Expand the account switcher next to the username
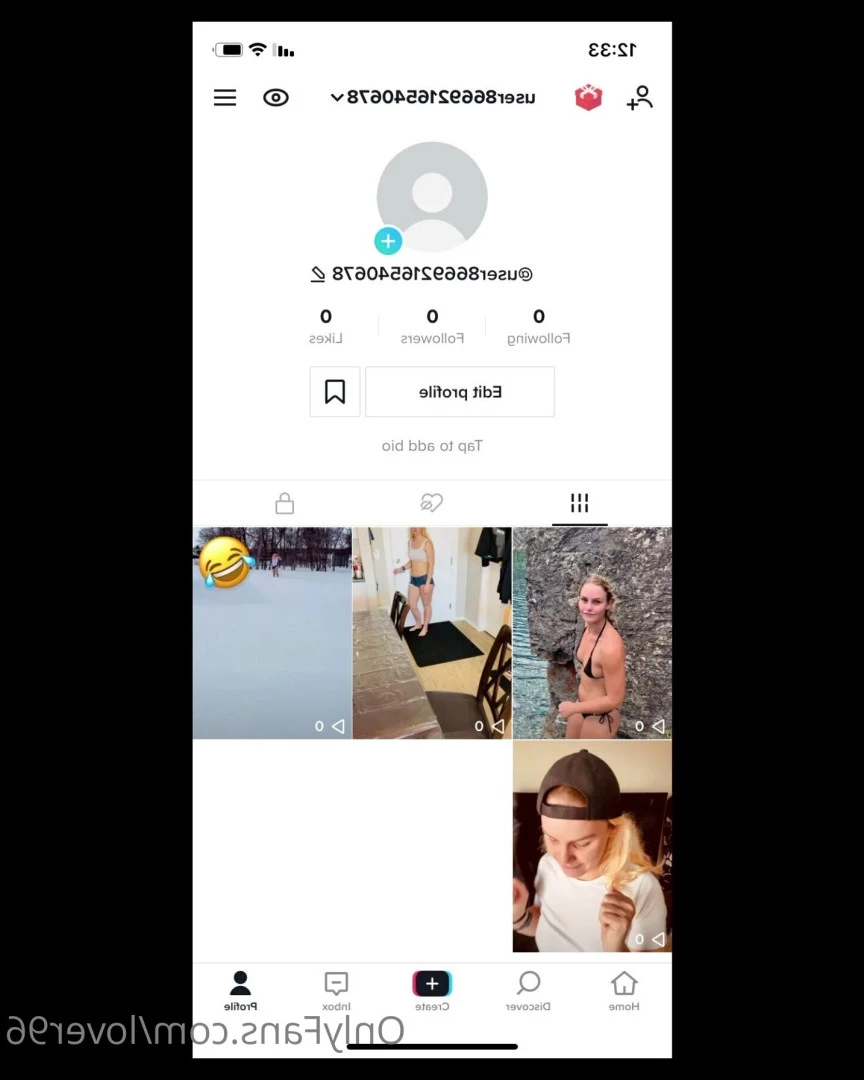864x1080 pixels. tap(337, 97)
